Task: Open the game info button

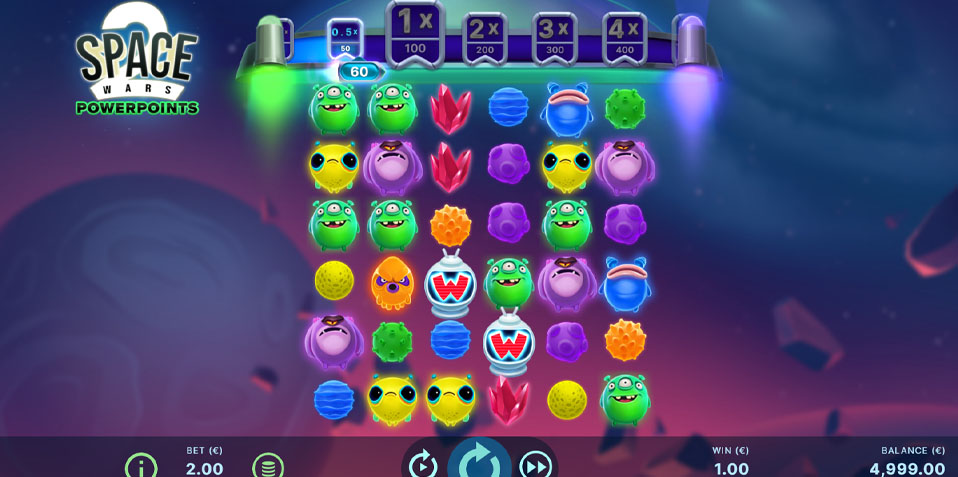Action: (141, 466)
